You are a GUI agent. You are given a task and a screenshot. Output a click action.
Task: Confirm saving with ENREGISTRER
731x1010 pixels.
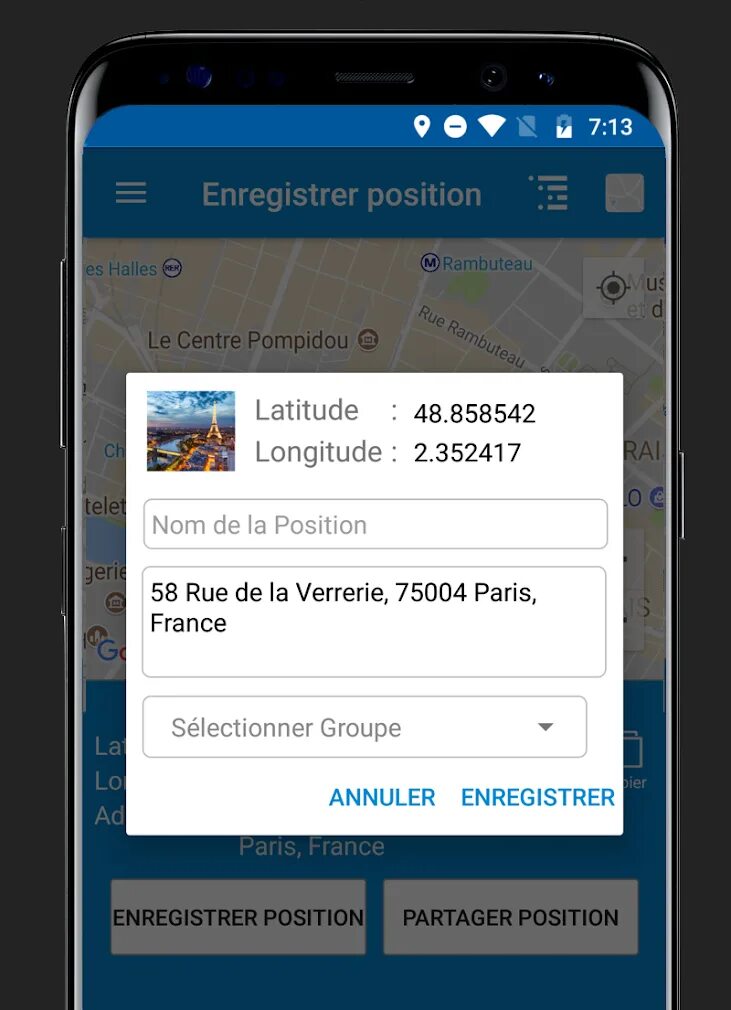(537, 797)
